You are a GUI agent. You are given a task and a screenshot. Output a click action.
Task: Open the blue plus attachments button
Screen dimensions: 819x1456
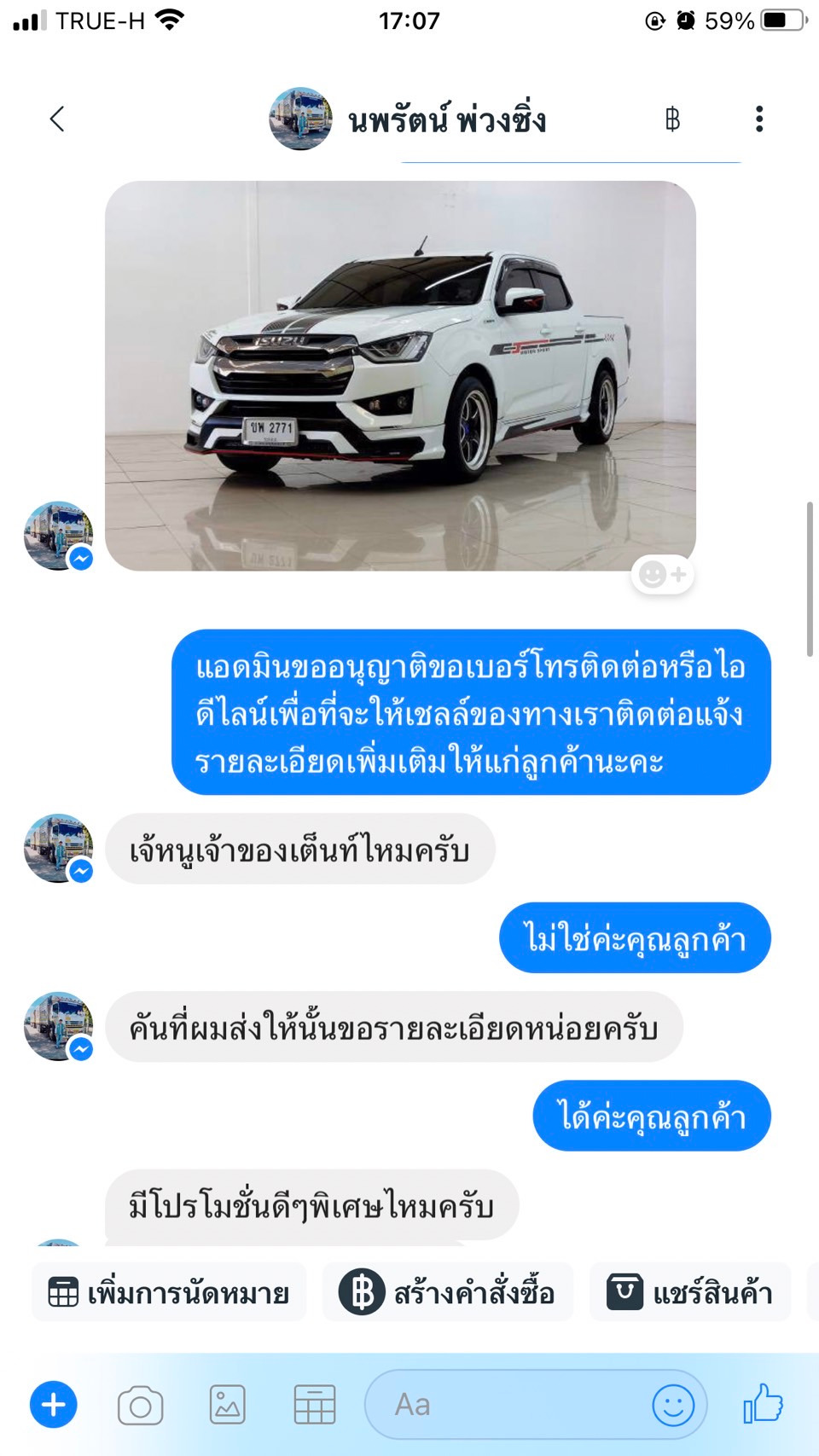(x=54, y=1404)
